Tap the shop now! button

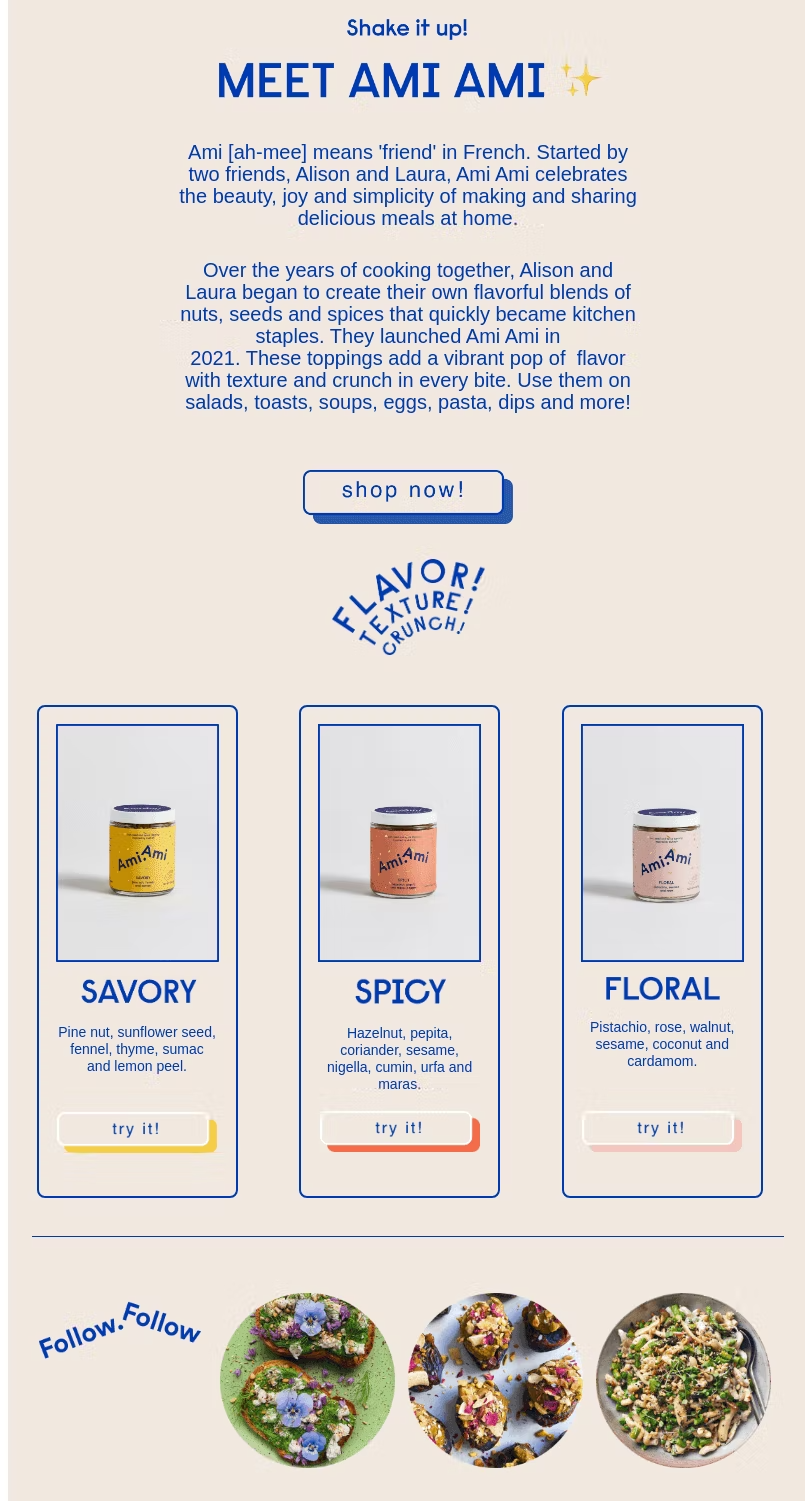click(403, 491)
